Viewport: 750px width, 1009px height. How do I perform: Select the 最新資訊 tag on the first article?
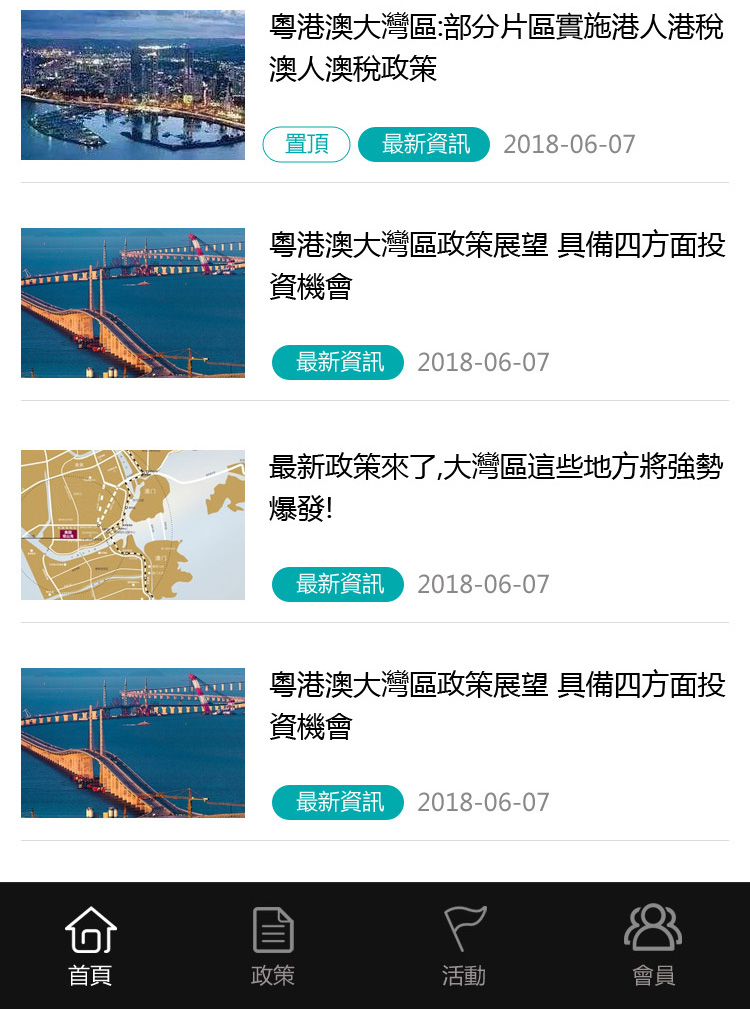pos(423,144)
